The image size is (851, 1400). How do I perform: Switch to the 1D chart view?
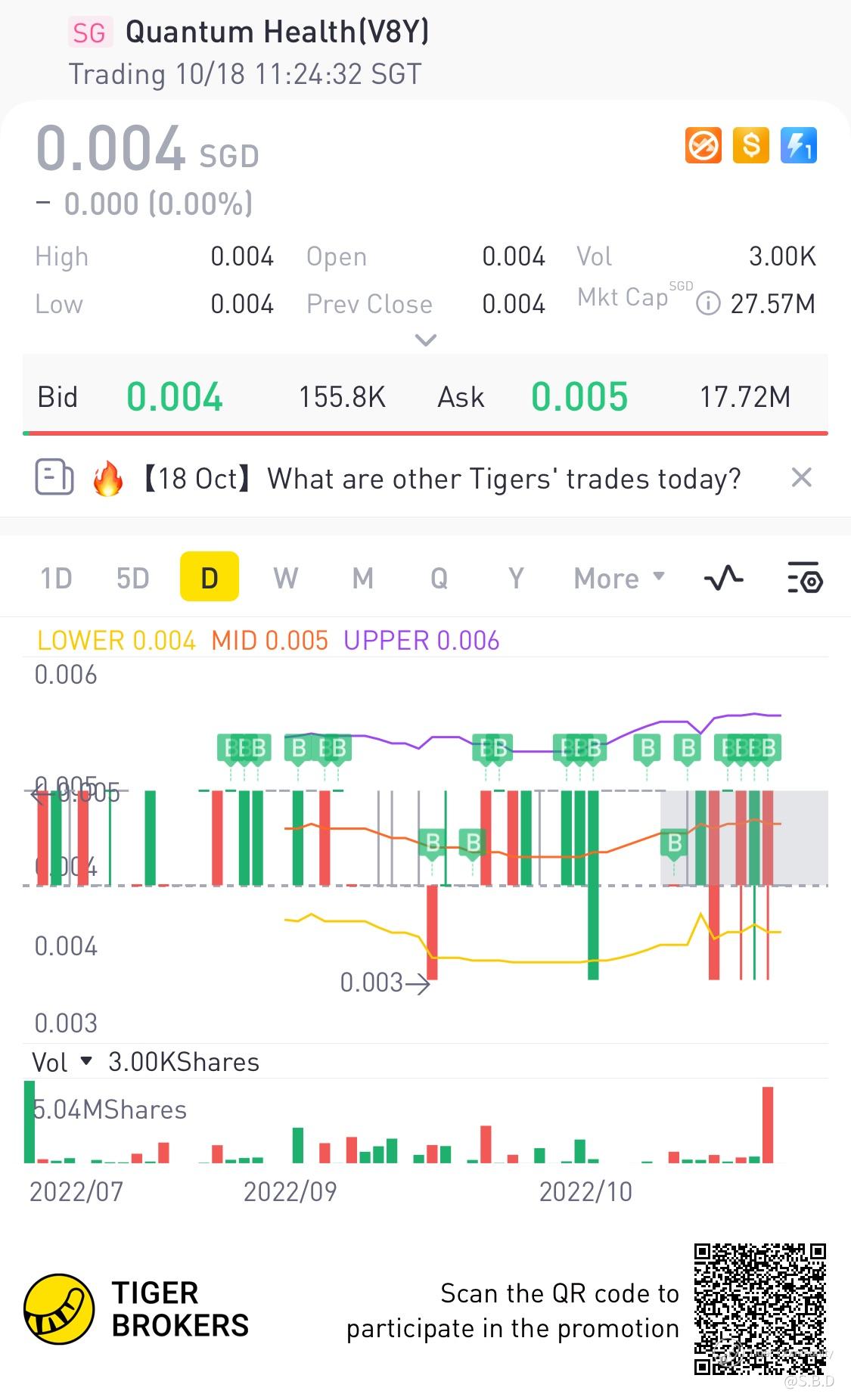(x=56, y=579)
